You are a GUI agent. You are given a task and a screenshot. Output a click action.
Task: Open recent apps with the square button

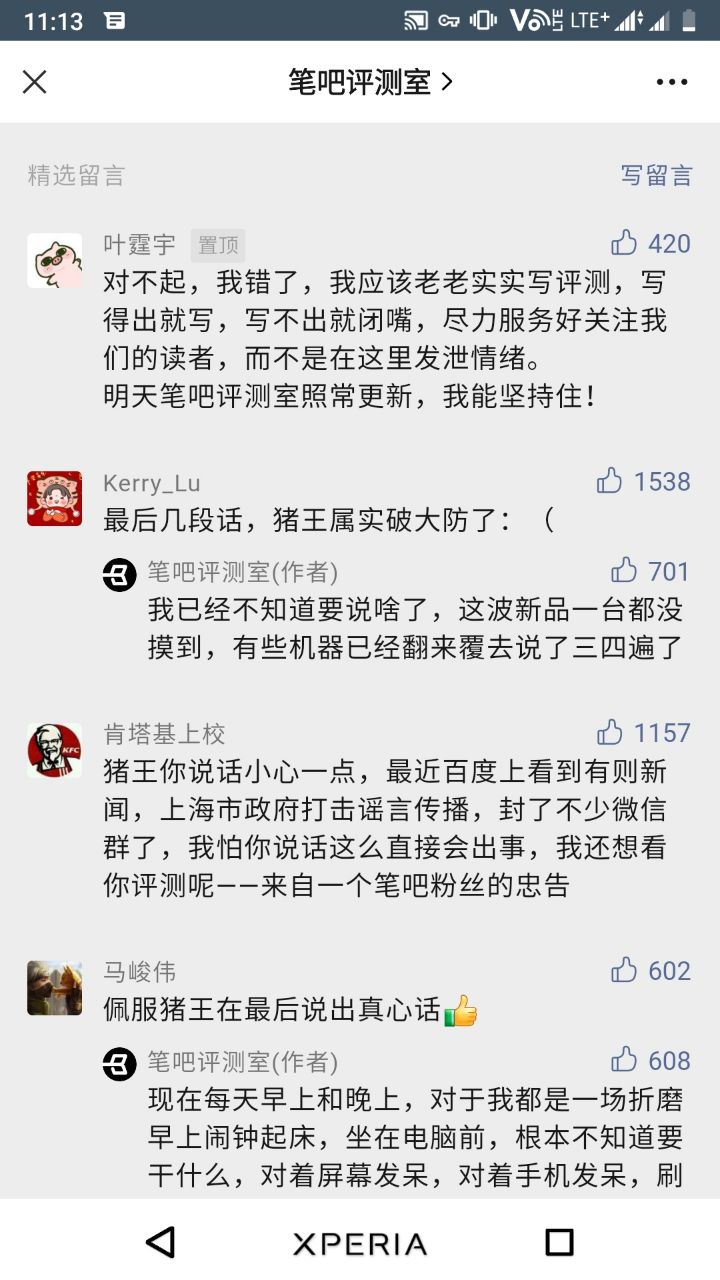click(559, 1242)
